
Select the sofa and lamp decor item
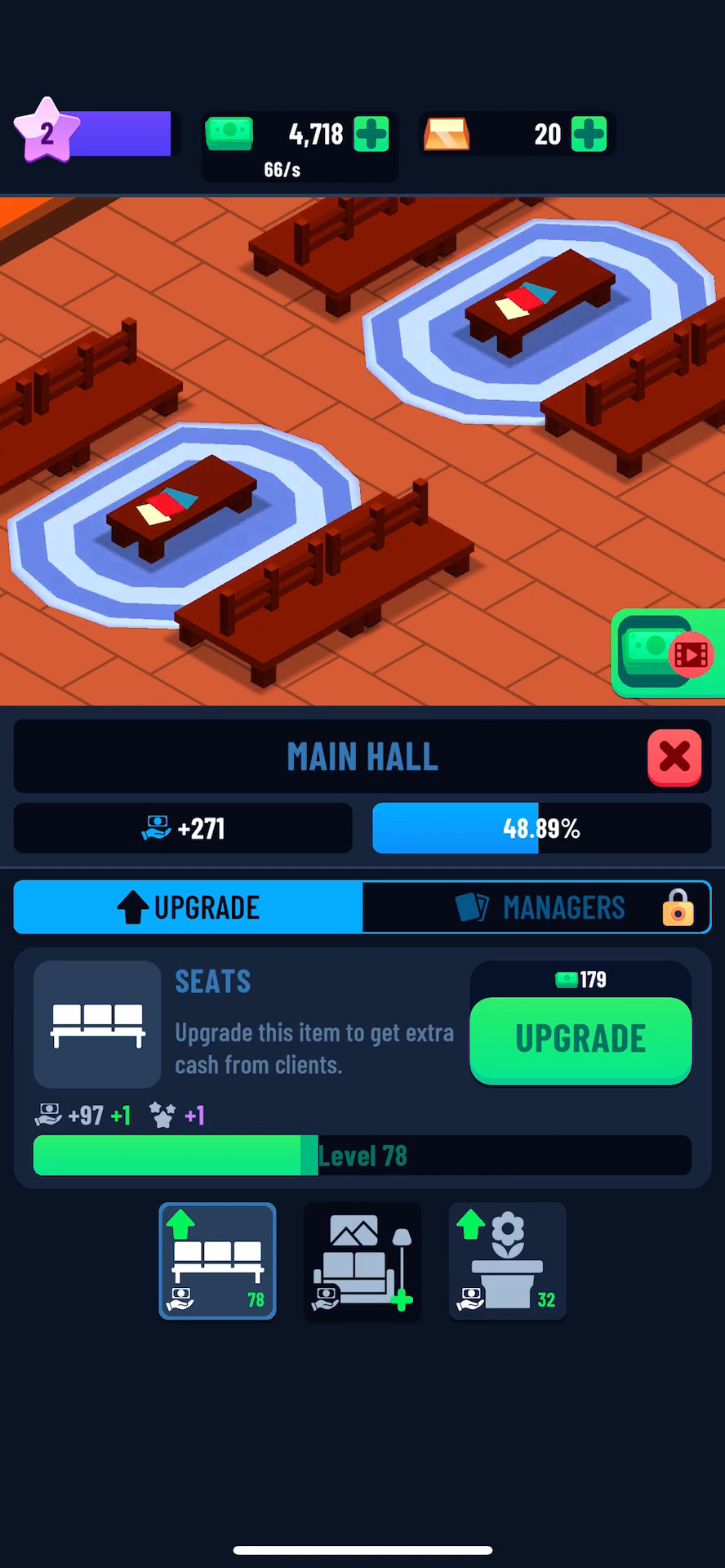[x=362, y=1261]
